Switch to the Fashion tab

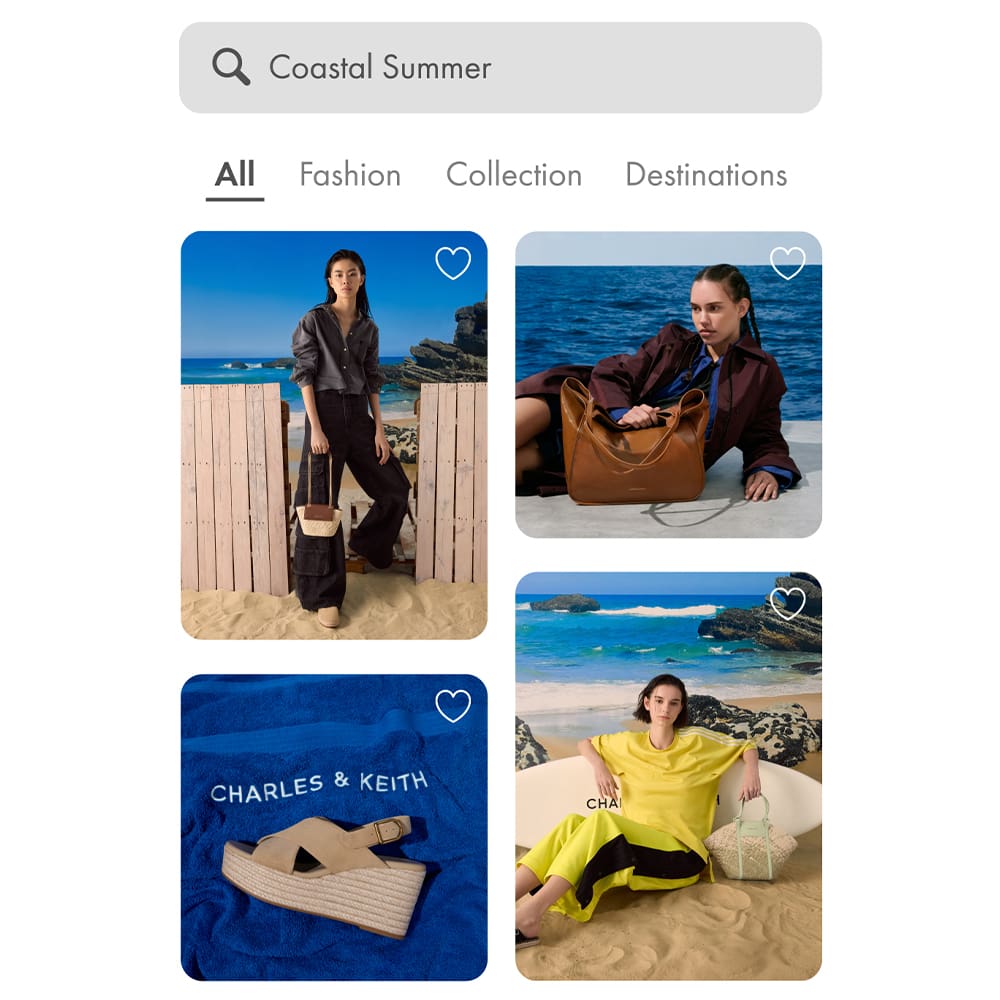coord(350,175)
